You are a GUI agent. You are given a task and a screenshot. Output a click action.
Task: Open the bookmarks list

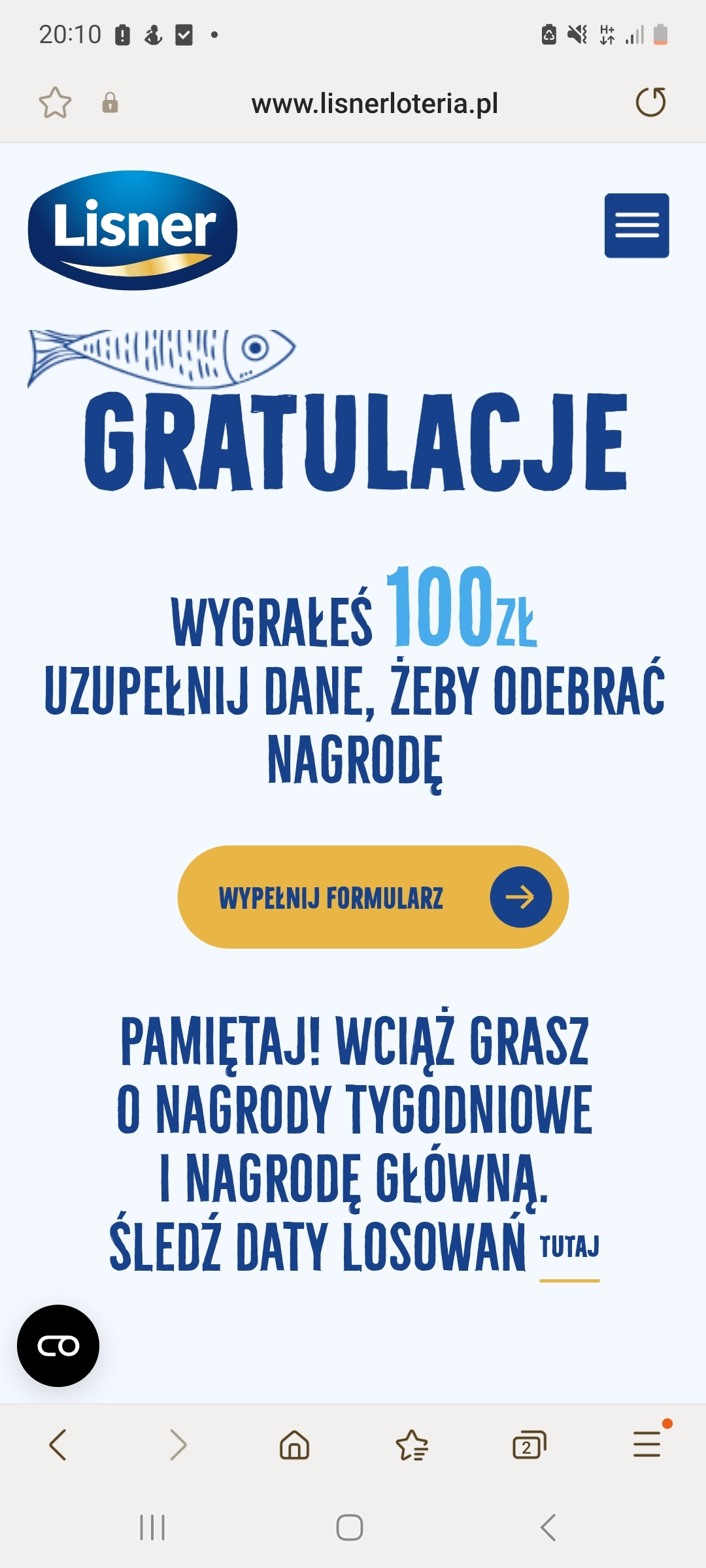click(412, 1445)
